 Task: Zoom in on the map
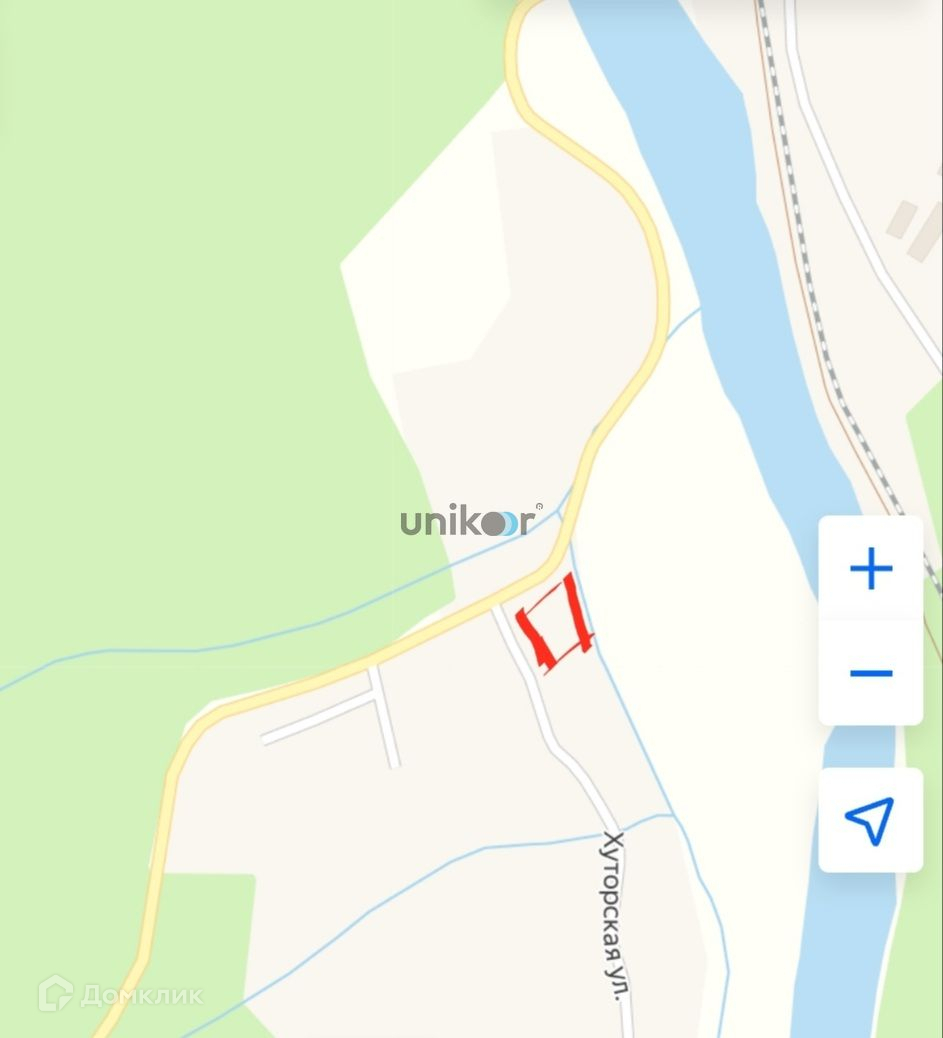(x=870, y=569)
